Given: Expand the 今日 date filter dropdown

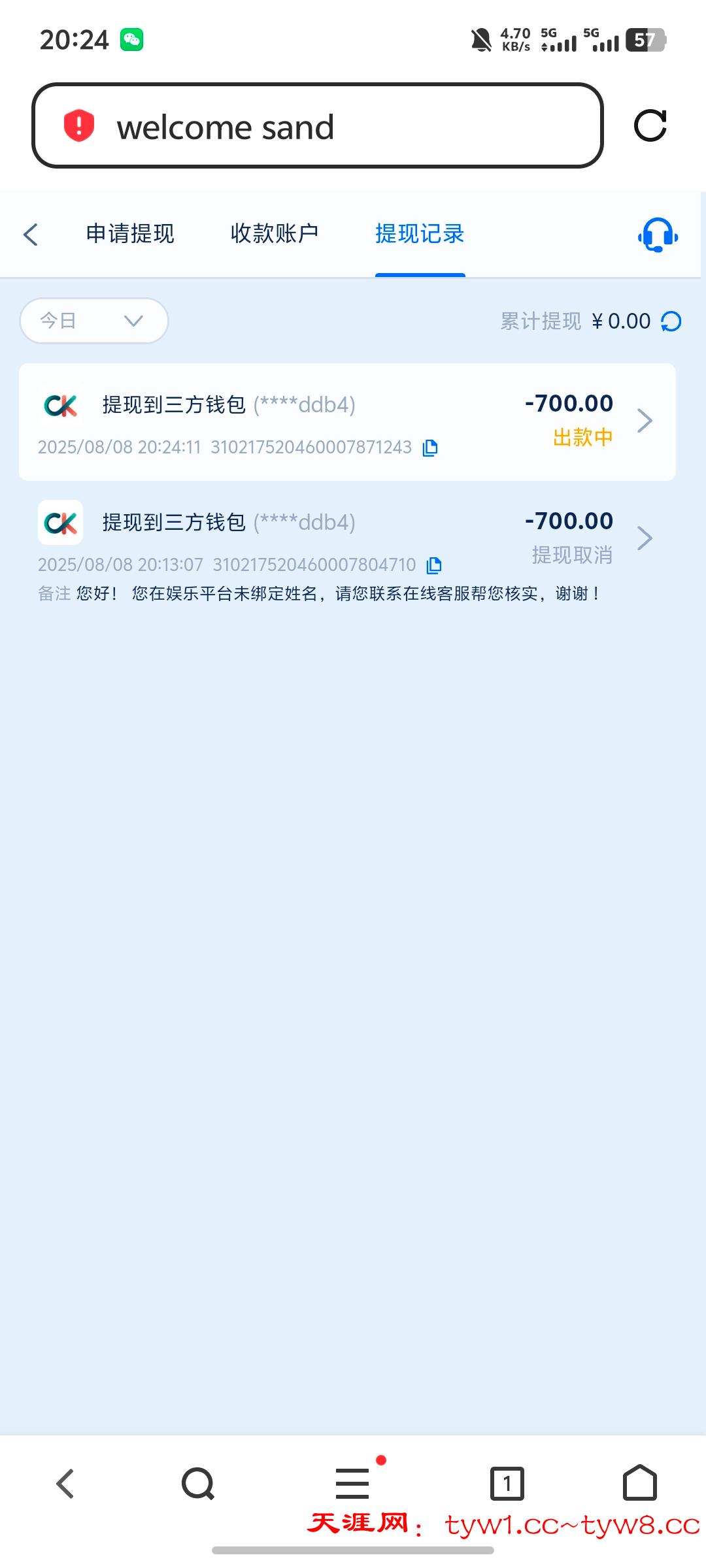Looking at the screenshot, I should [x=94, y=321].
